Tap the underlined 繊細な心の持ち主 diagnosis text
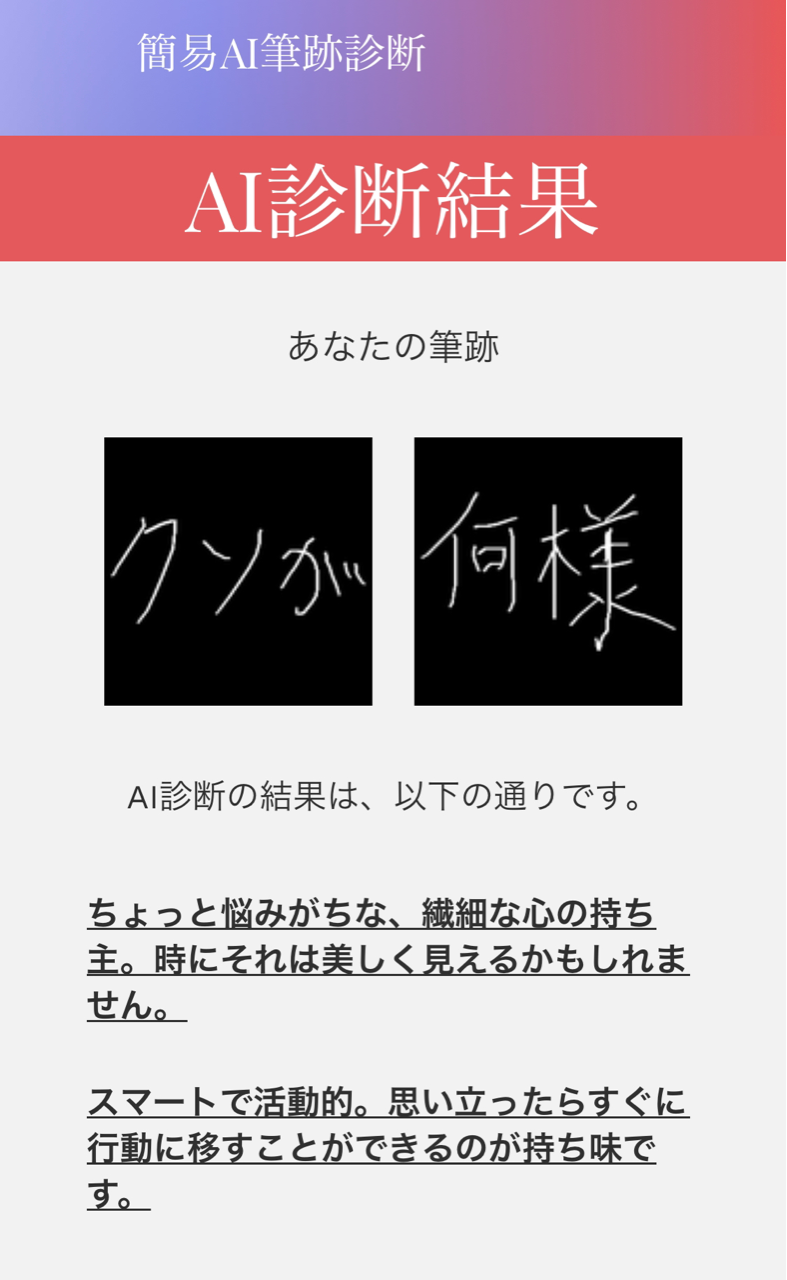The width and height of the screenshot is (787, 1280). click(x=388, y=960)
